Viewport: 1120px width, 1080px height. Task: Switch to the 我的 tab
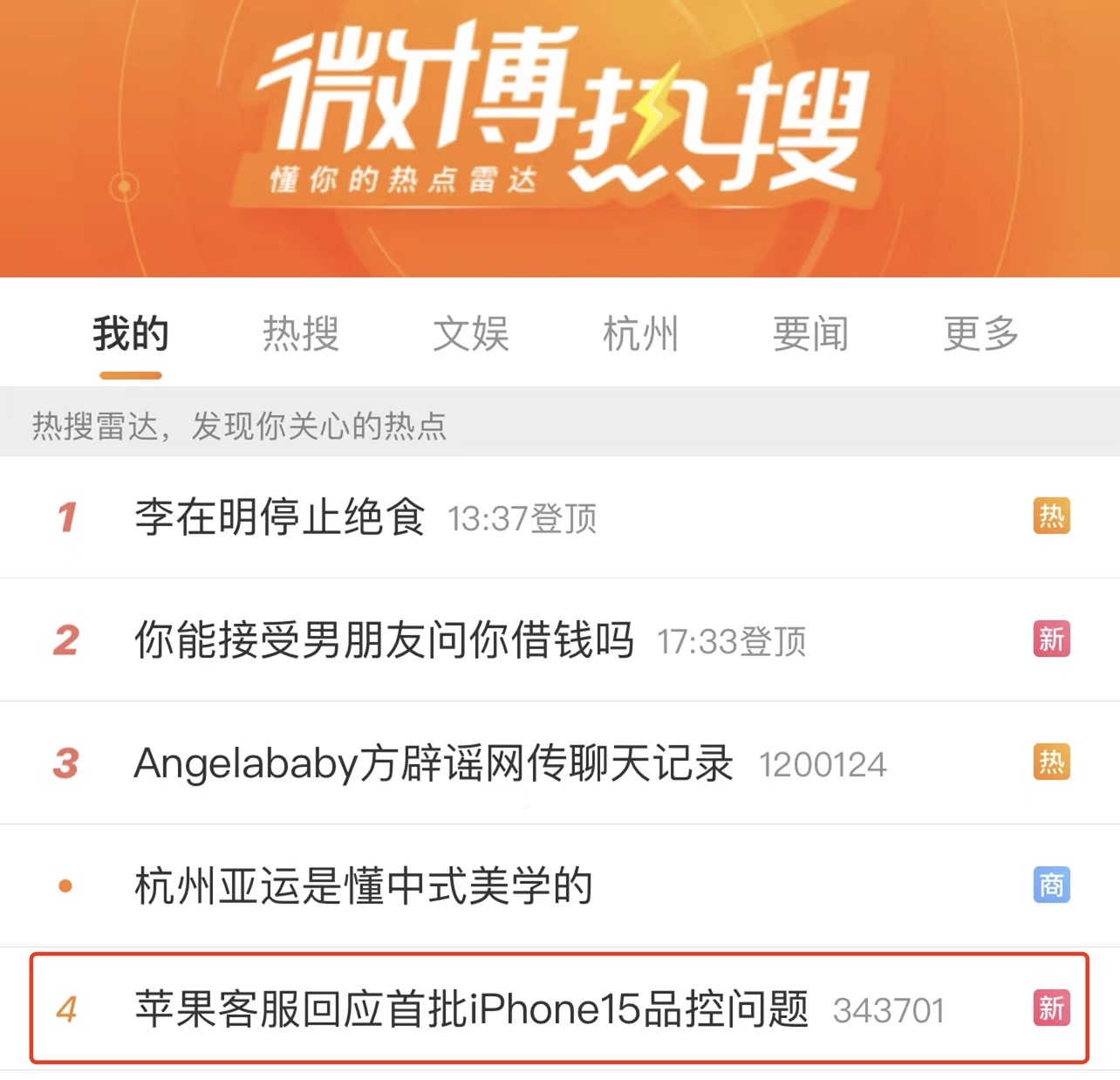pyautogui.click(x=130, y=334)
